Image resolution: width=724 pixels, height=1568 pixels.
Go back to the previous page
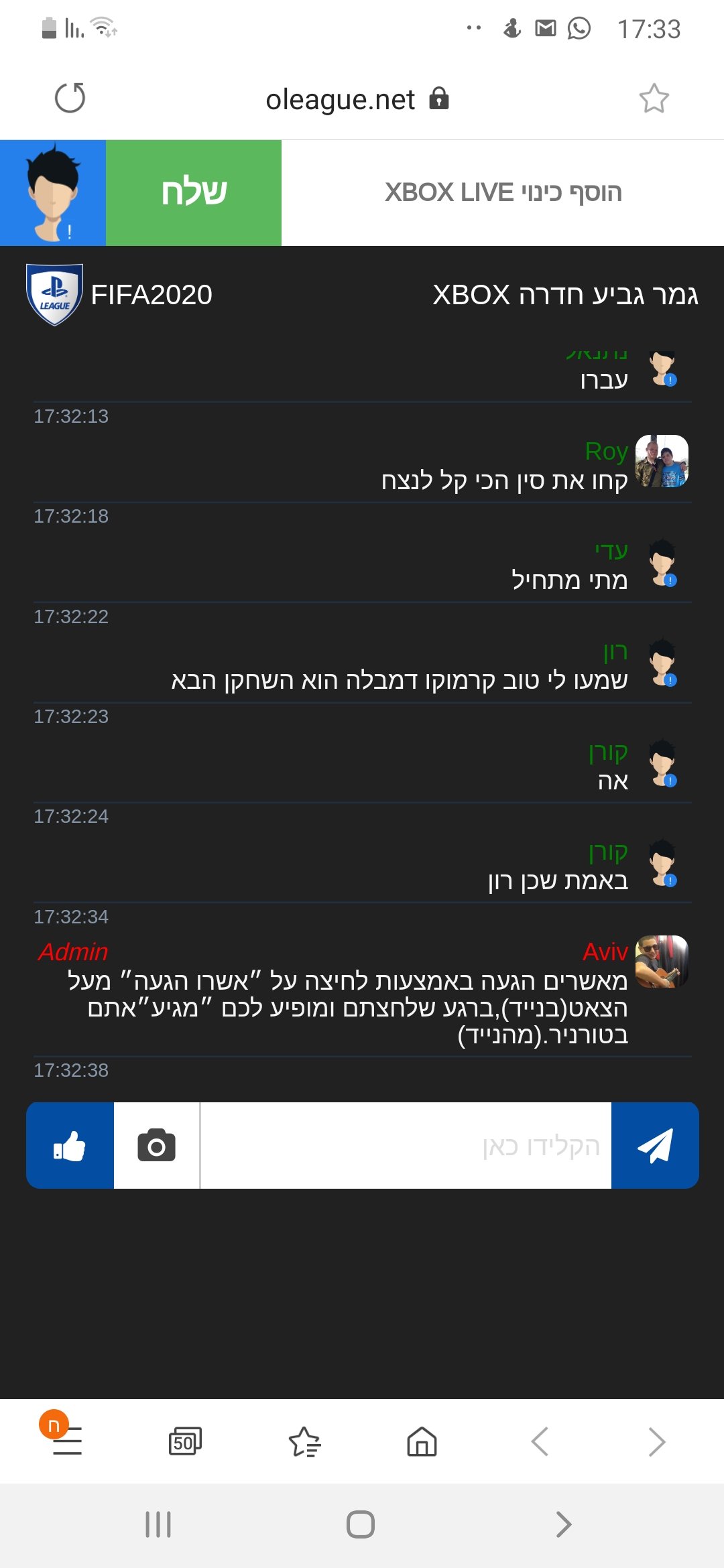[540, 1441]
